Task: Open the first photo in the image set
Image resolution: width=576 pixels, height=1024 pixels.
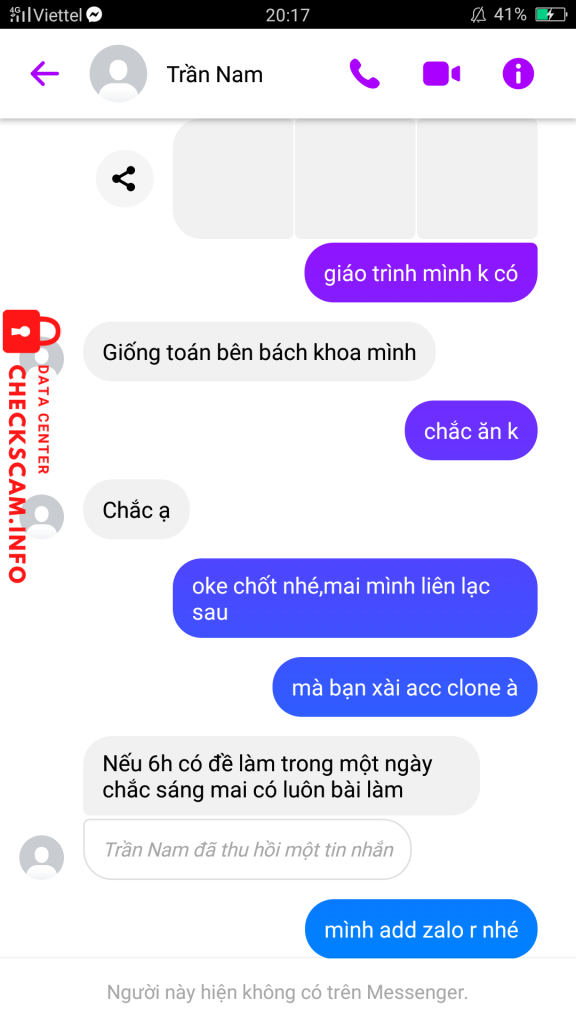Action: click(x=233, y=179)
